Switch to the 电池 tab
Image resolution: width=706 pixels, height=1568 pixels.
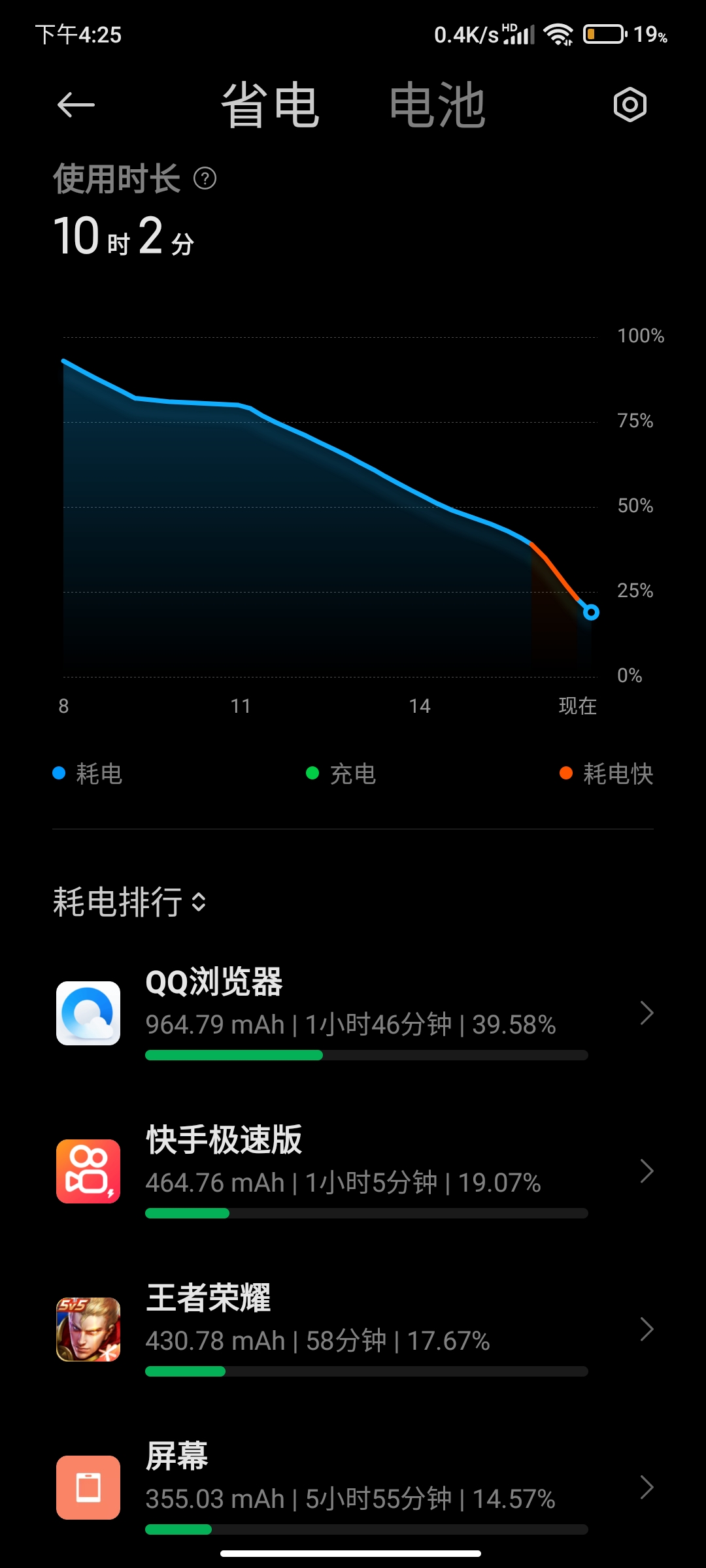click(x=437, y=105)
